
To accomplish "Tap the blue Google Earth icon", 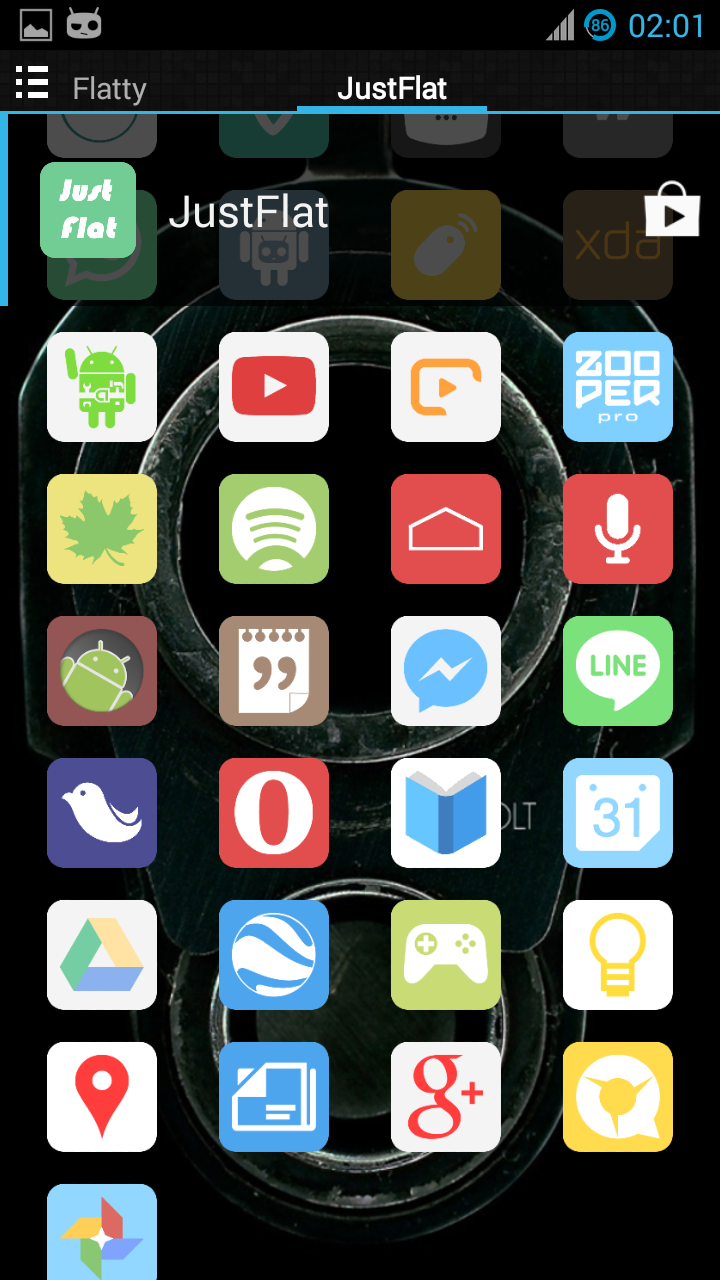I will tap(274, 955).
